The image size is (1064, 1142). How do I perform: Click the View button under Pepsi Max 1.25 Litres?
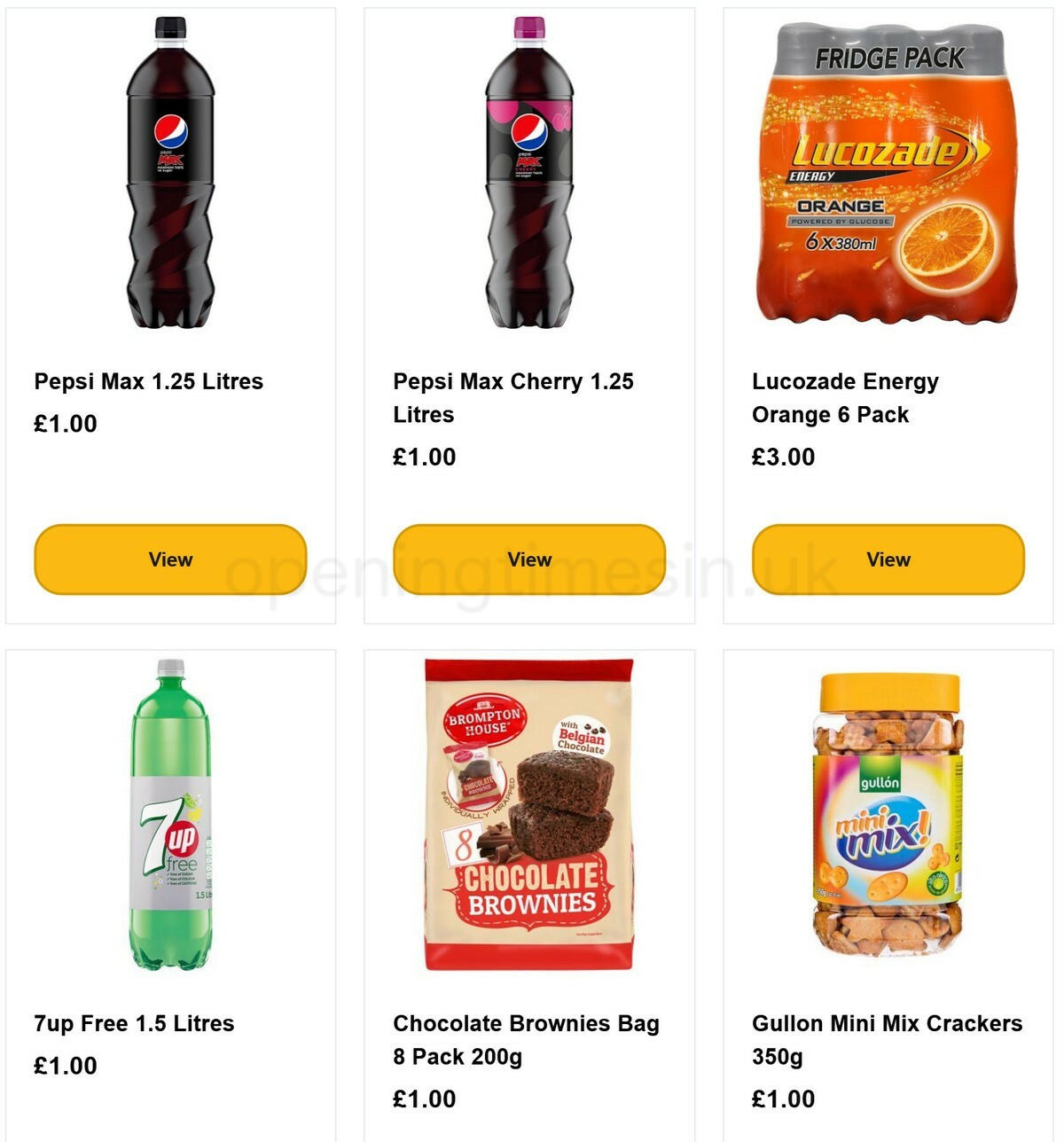(169, 559)
